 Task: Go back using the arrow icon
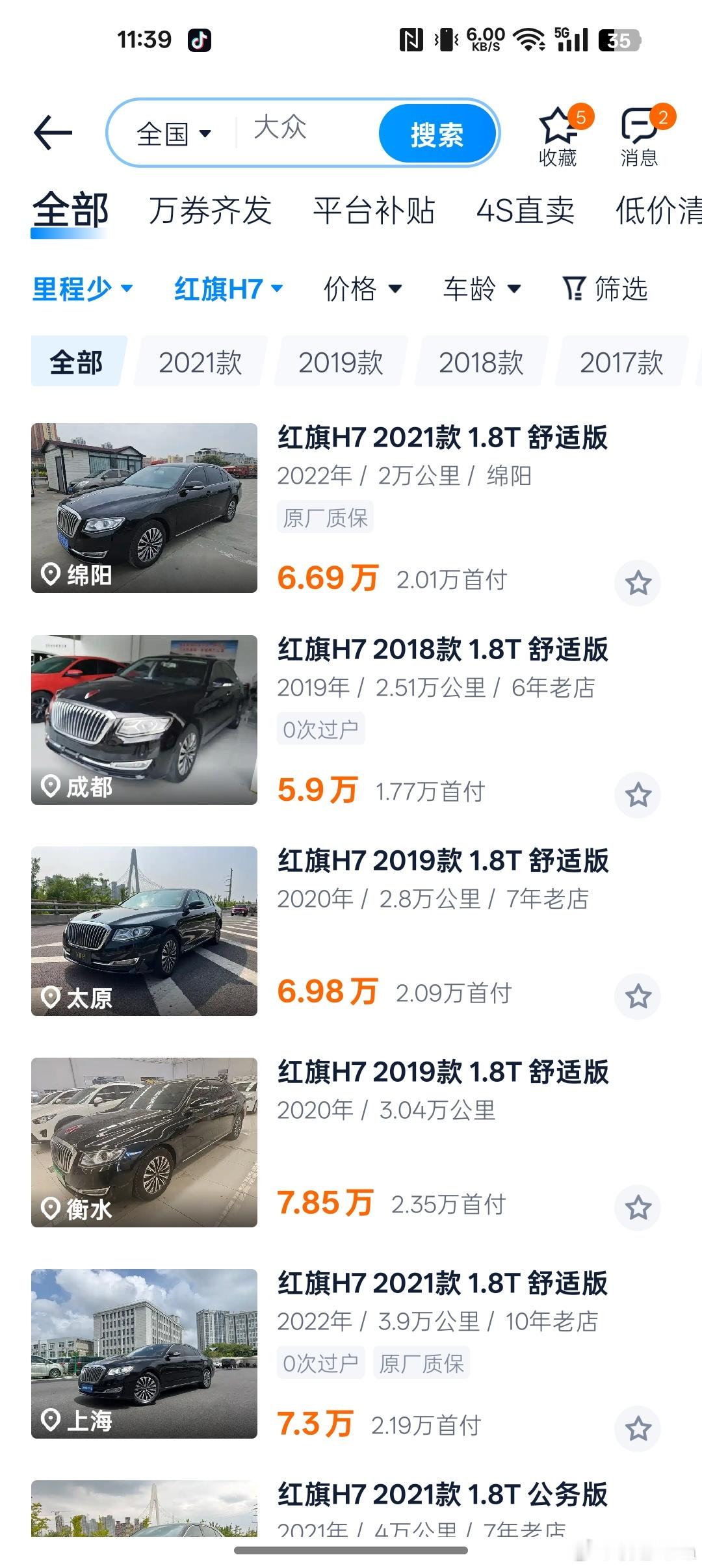[x=53, y=133]
